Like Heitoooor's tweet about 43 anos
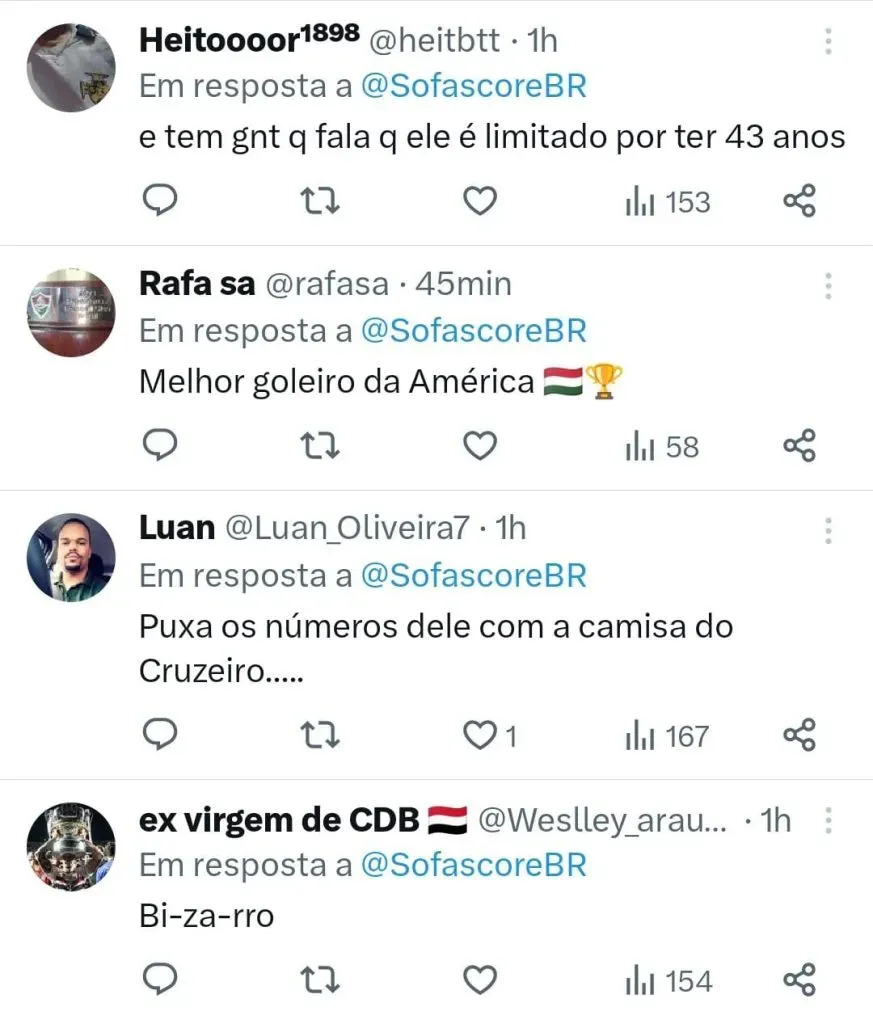This screenshot has width=873, height=1024. (x=480, y=202)
